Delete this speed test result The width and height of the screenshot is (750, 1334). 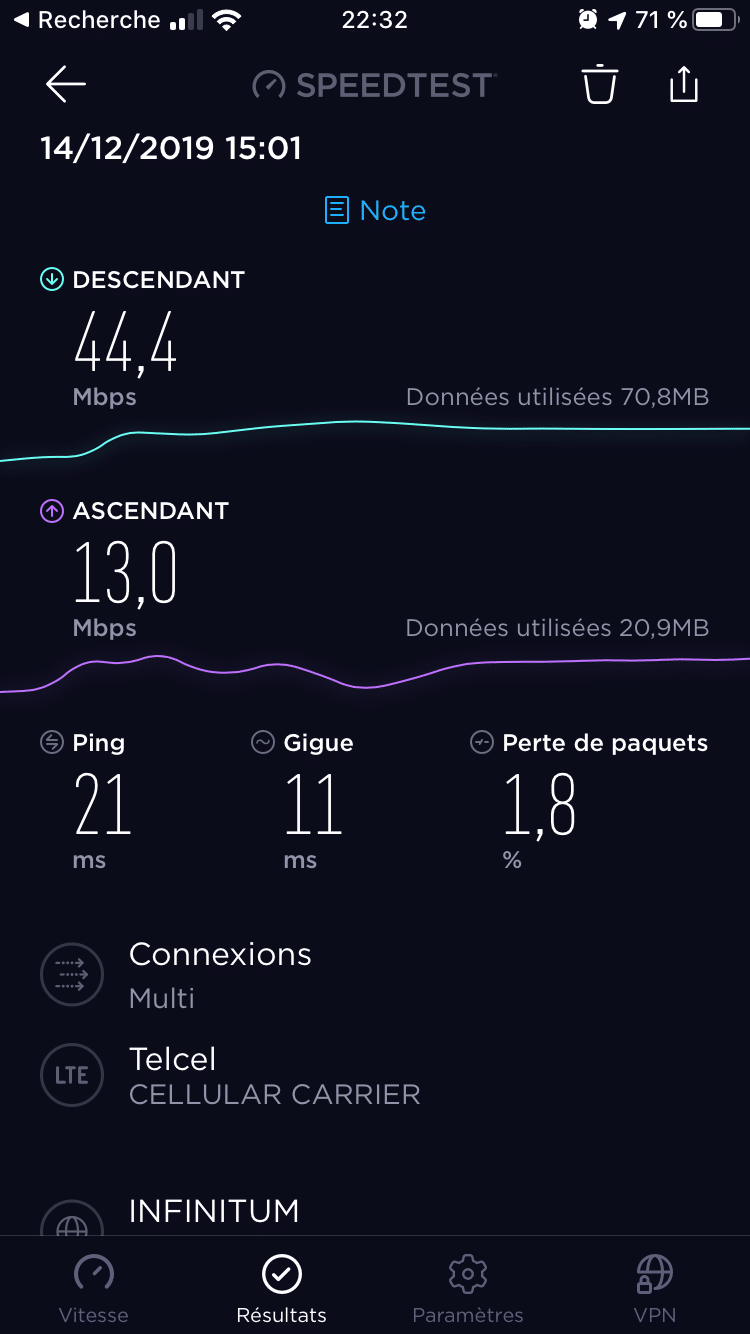pos(600,85)
